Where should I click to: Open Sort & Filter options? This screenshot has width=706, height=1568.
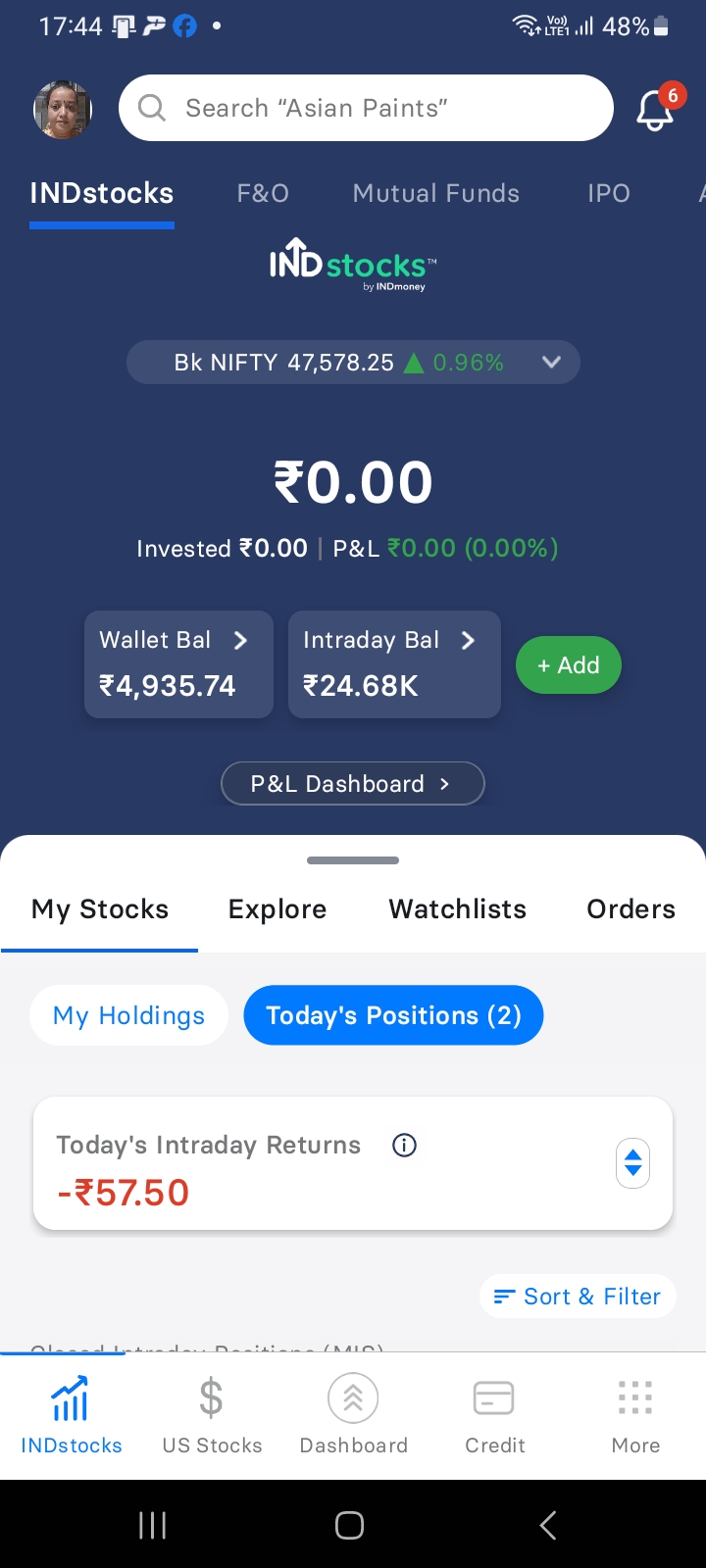[578, 1297]
